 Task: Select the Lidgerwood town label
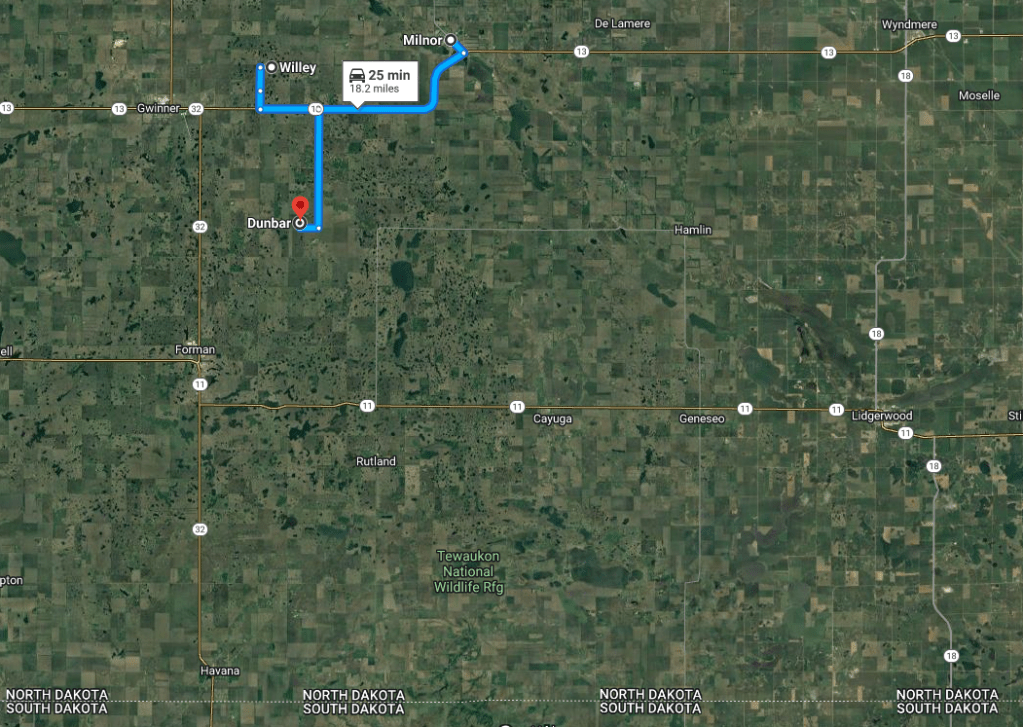point(883,415)
